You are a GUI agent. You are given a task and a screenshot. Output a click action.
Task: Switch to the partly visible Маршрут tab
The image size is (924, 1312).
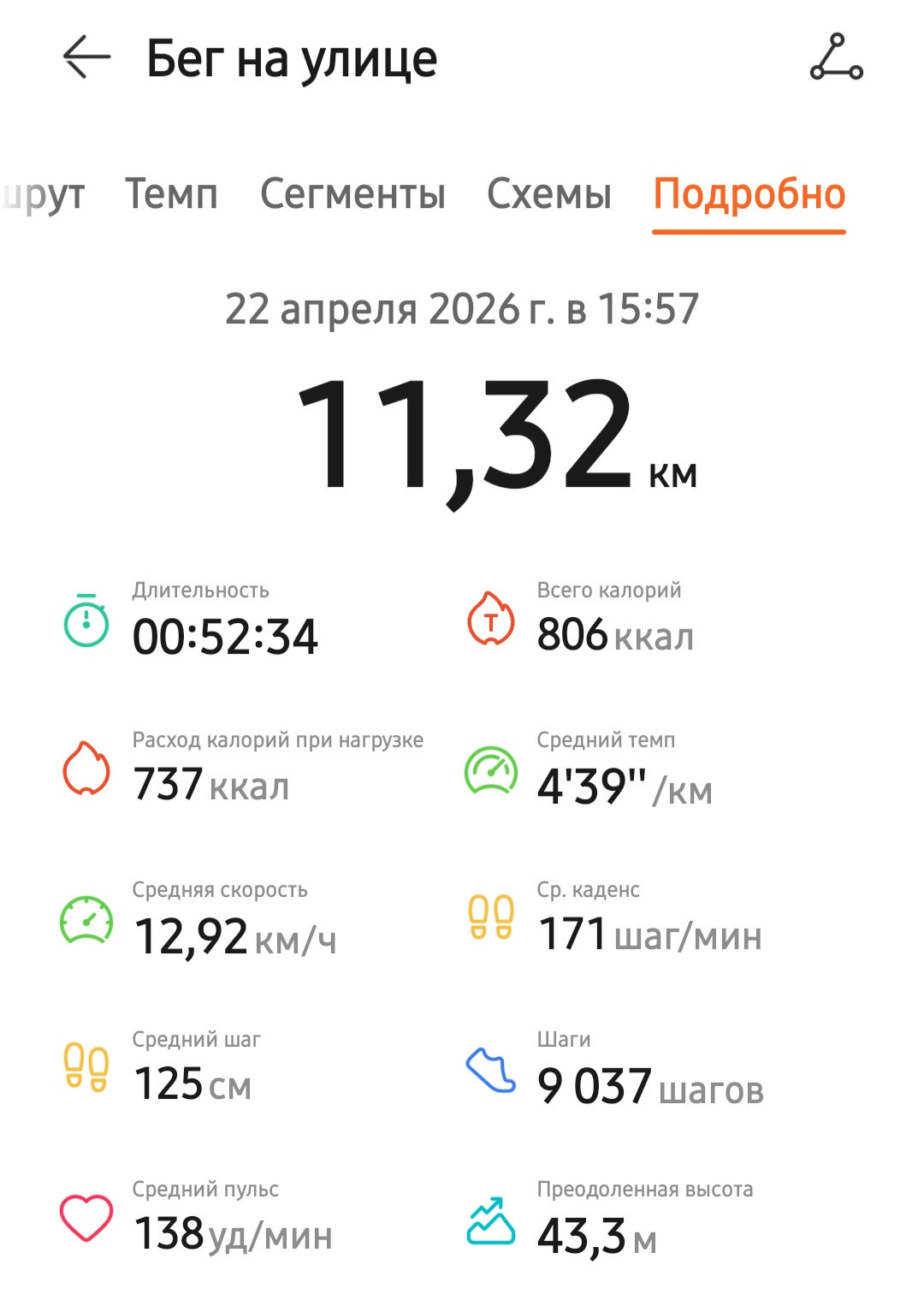tap(43, 196)
